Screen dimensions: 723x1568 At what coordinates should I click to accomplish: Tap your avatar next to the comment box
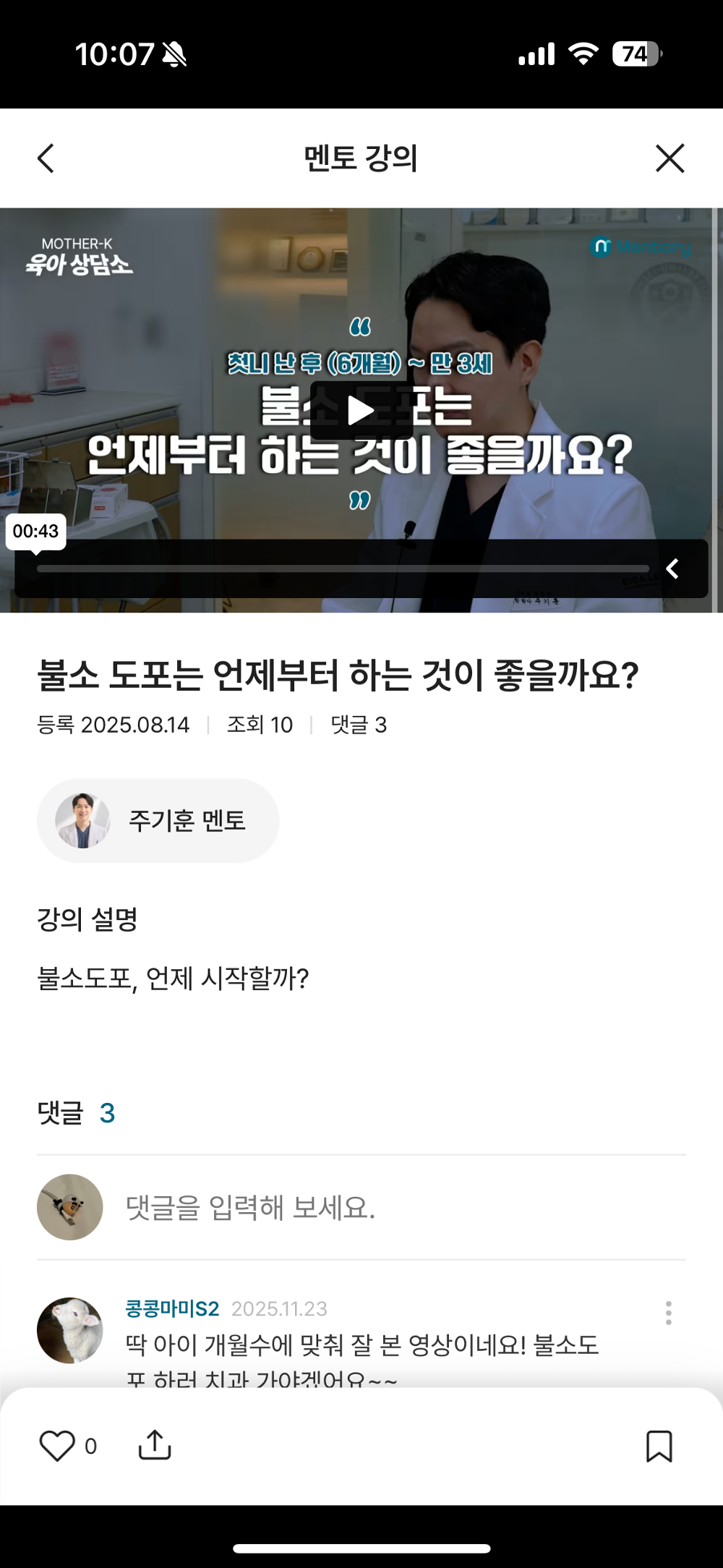tap(70, 1206)
